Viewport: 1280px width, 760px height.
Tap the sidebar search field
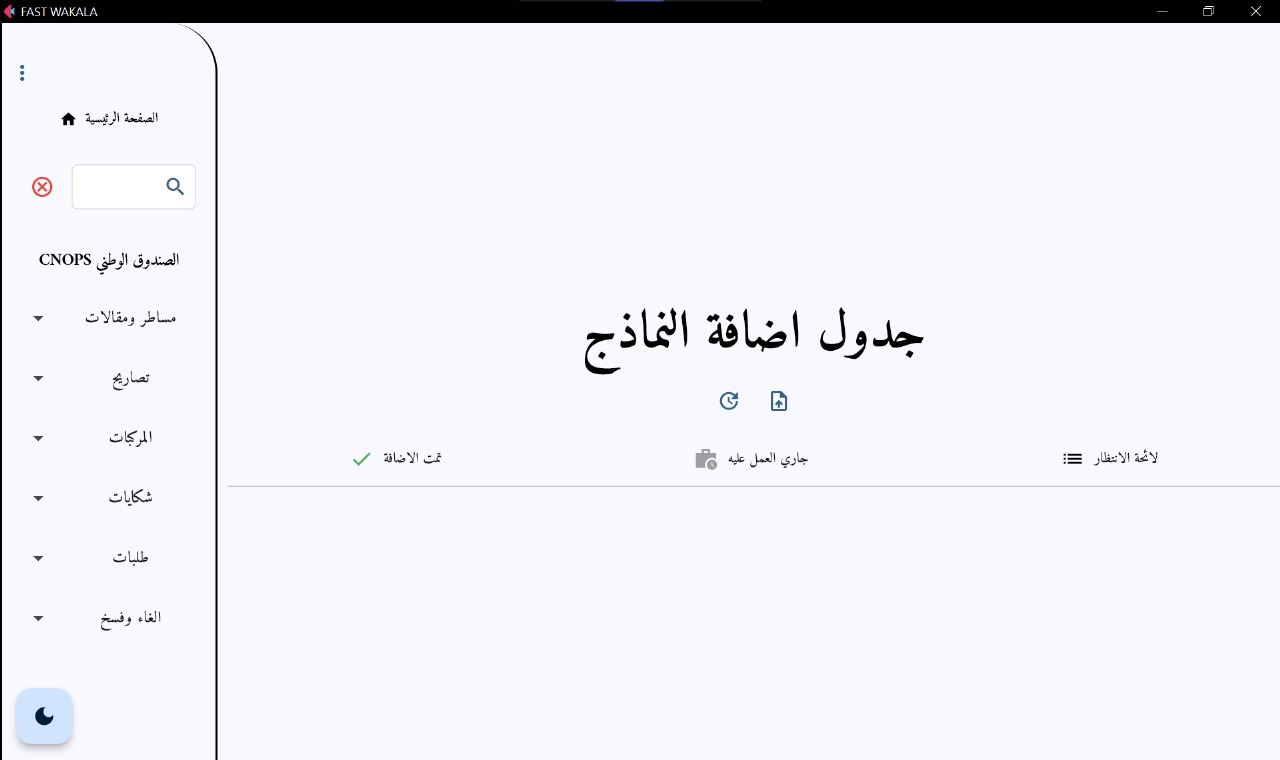pos(120,187)
